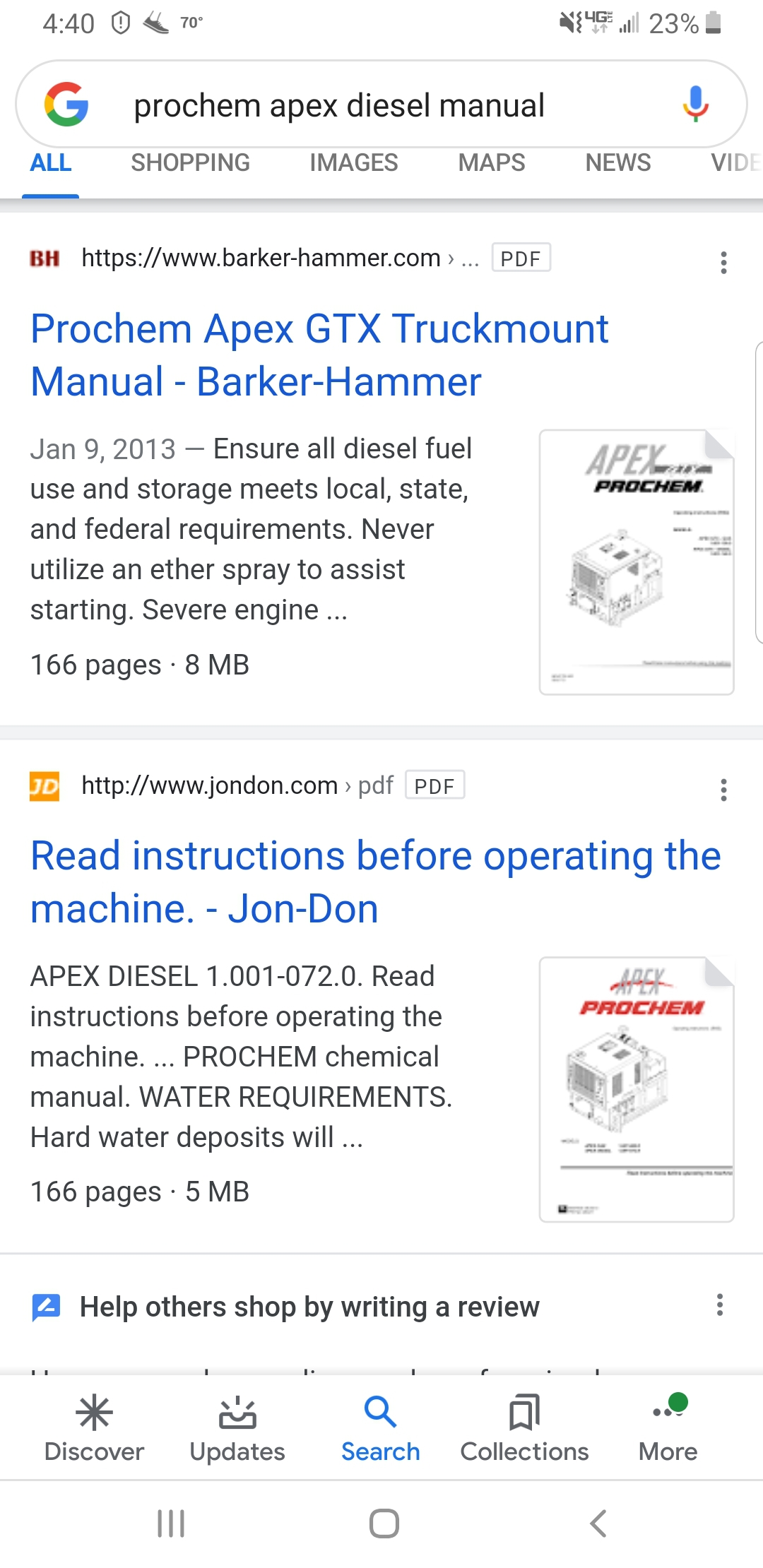Open options for the review prompt card
The height and width of the screenshot is (1568, 763).
719,1305
